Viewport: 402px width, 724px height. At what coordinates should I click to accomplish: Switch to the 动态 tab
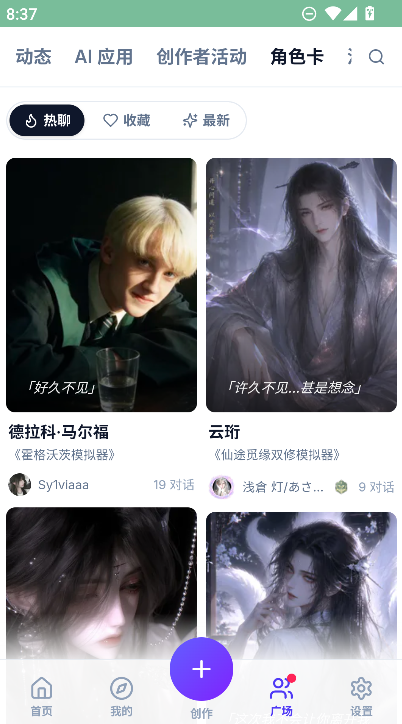click(33, 57)
